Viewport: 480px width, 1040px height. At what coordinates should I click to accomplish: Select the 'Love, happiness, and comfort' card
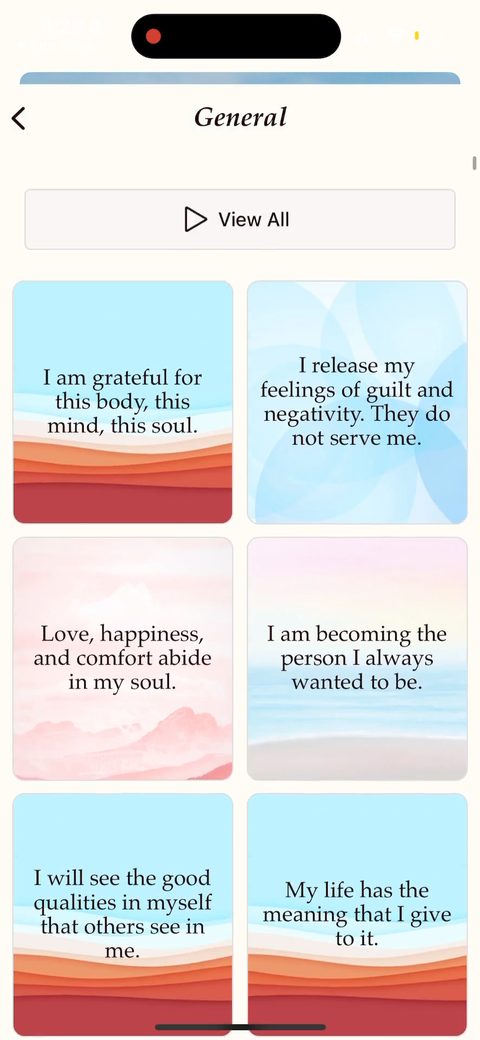click(x=123, y=659)
